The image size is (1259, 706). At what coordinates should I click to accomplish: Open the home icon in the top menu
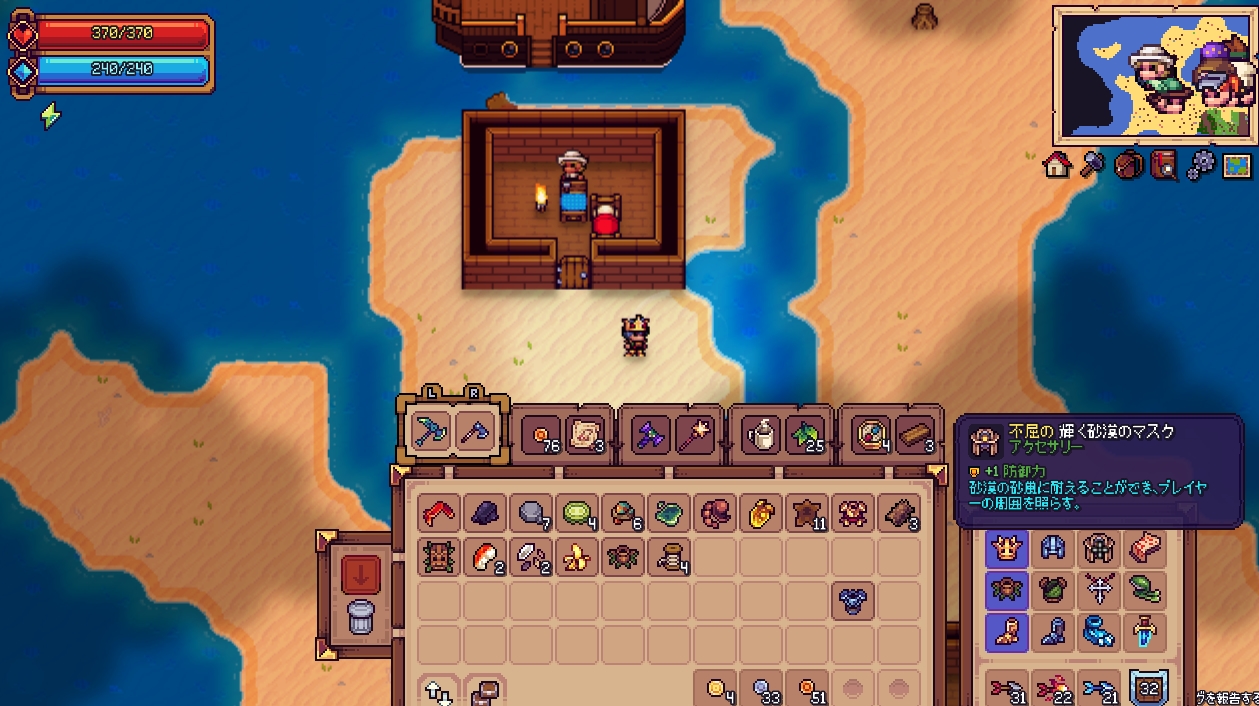tap(1057, 164)
